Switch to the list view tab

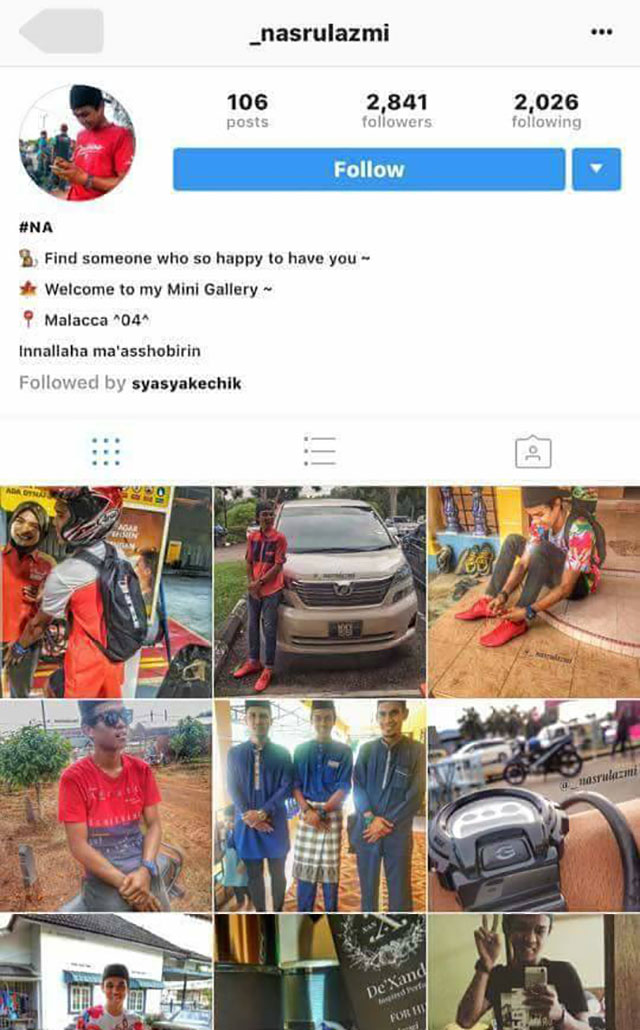(319, 451)
